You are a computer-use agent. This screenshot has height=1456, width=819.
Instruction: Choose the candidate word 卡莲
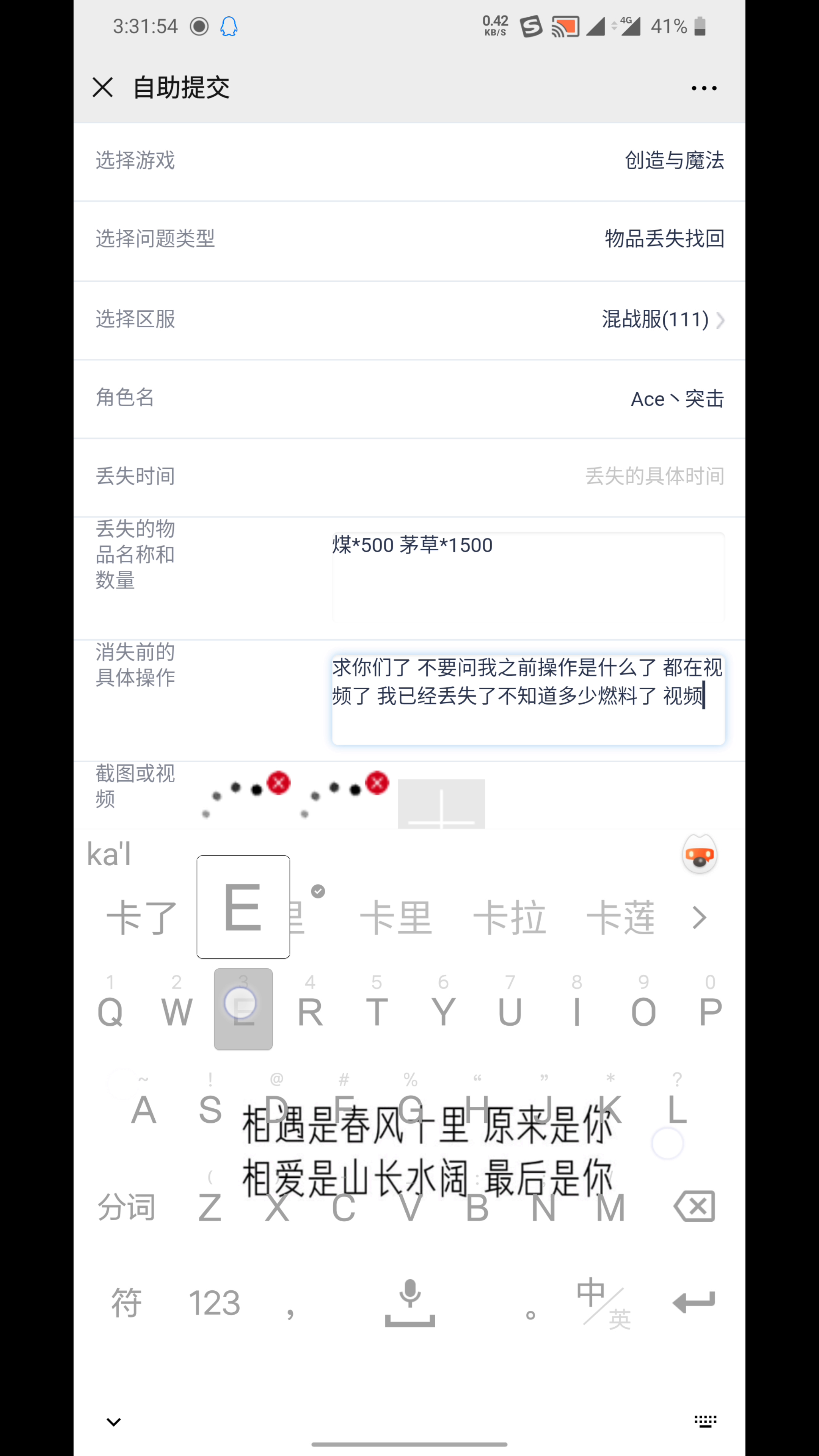point(621,917)
